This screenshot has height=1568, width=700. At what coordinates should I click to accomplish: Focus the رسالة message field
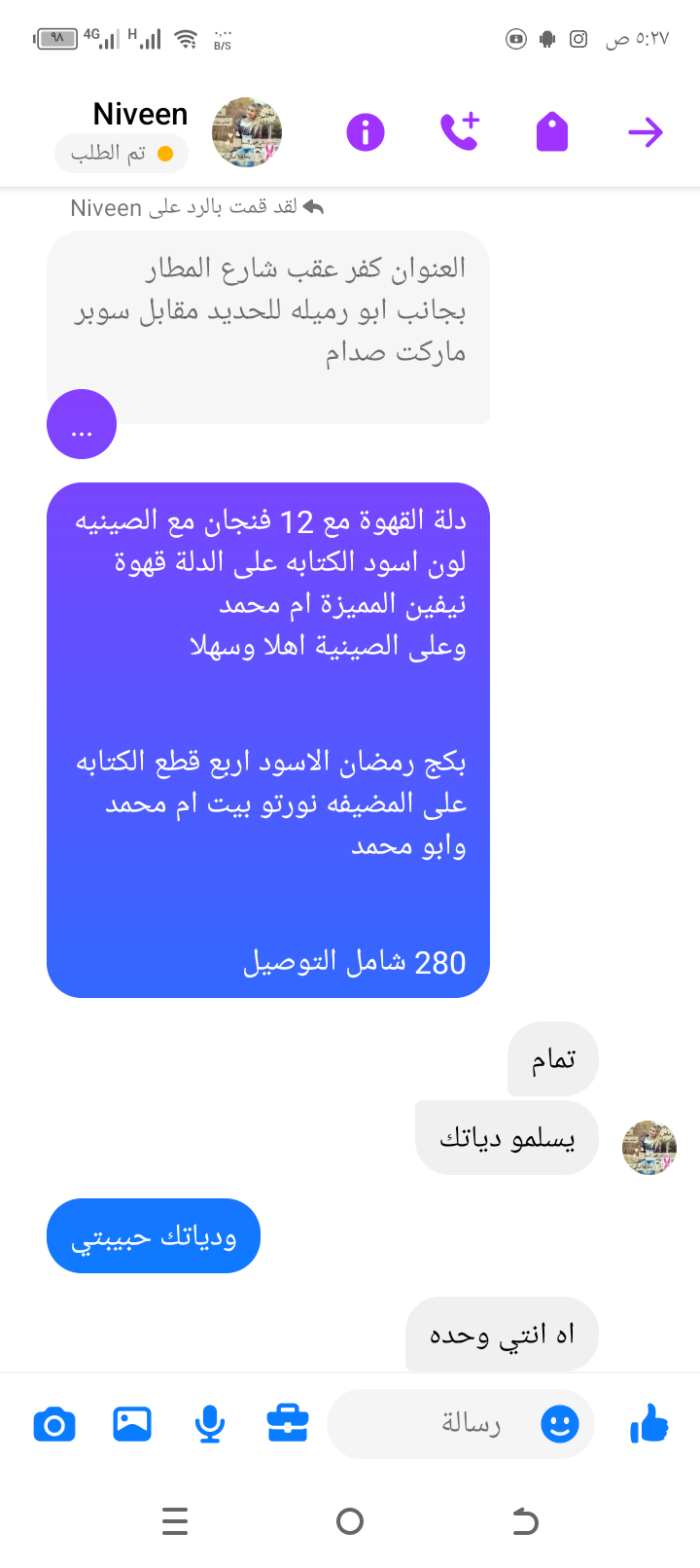(457, 1425)
